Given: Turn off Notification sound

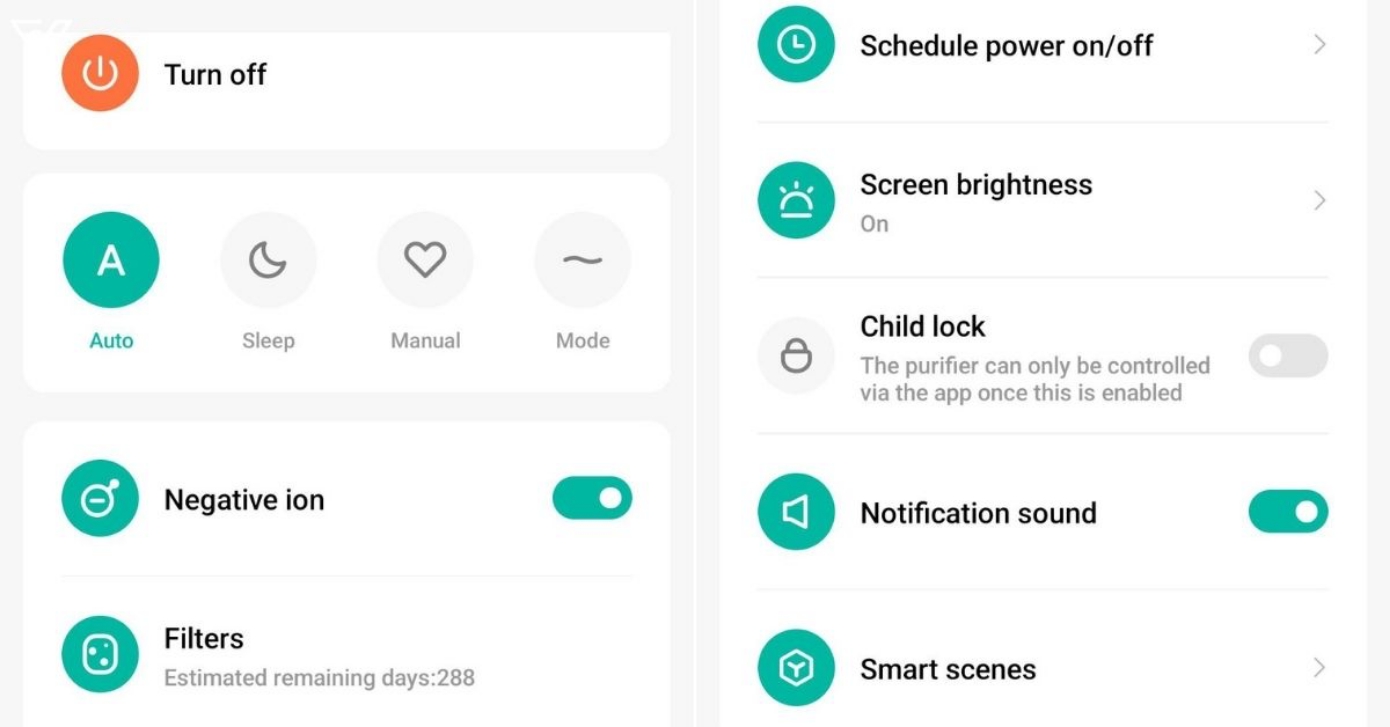Looking at the screenshot, I should coord(1288,512).
